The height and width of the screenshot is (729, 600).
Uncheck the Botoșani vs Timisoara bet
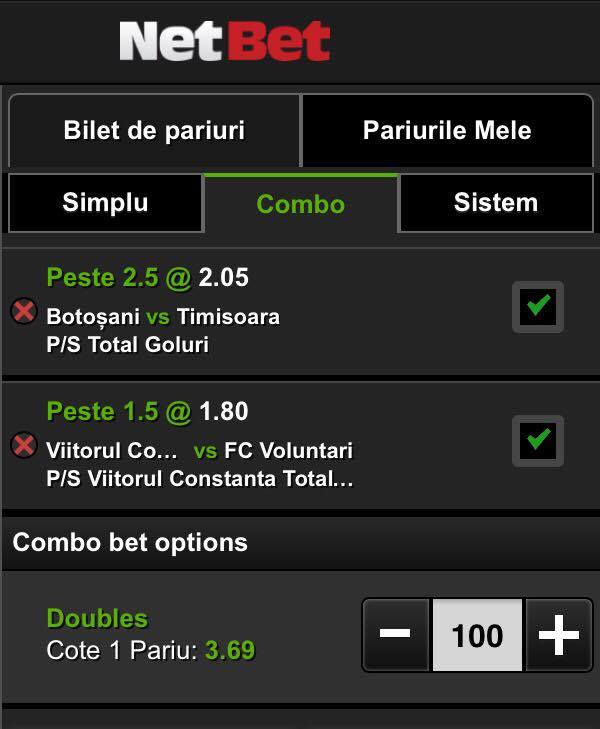(538, 307)
